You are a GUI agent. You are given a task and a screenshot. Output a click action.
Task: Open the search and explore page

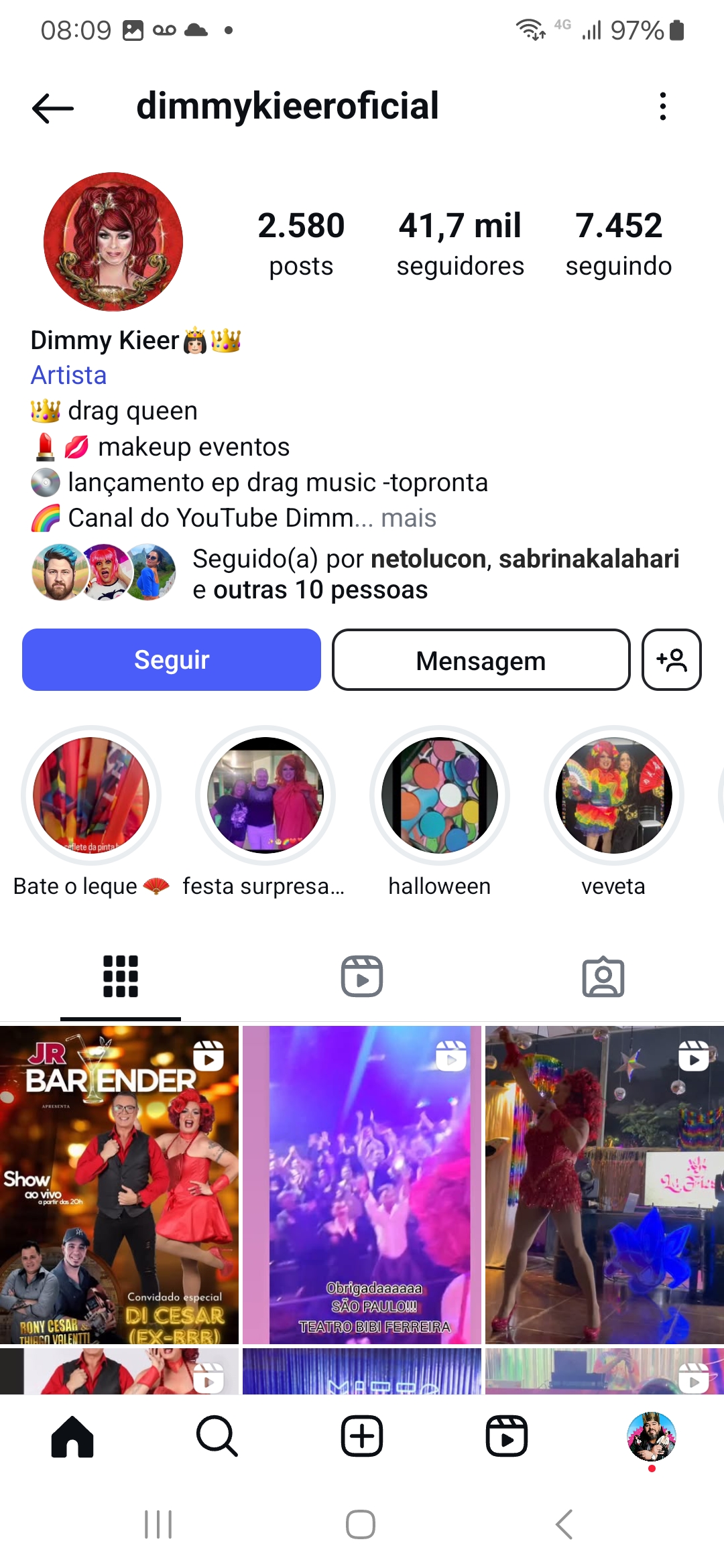point(217,1437)
